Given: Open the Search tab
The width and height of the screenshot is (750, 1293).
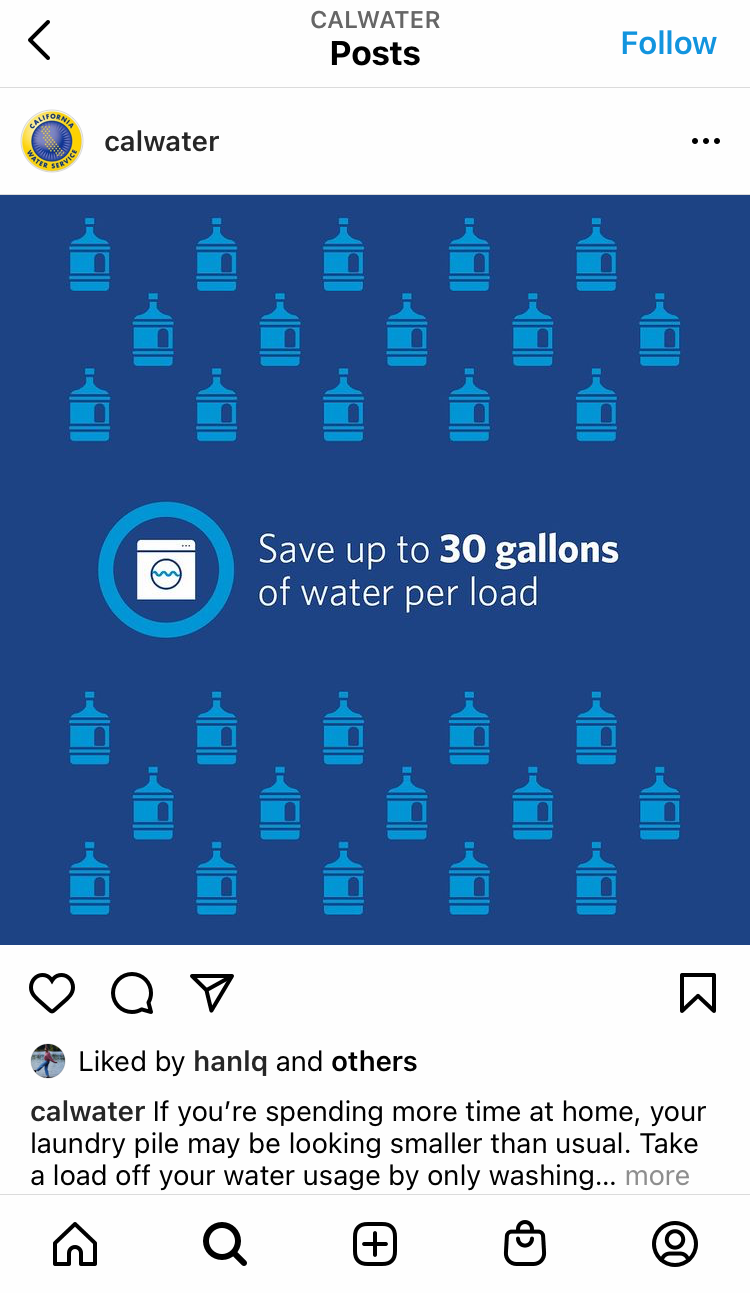Looking at the screenshot, I should (225, 1244).
